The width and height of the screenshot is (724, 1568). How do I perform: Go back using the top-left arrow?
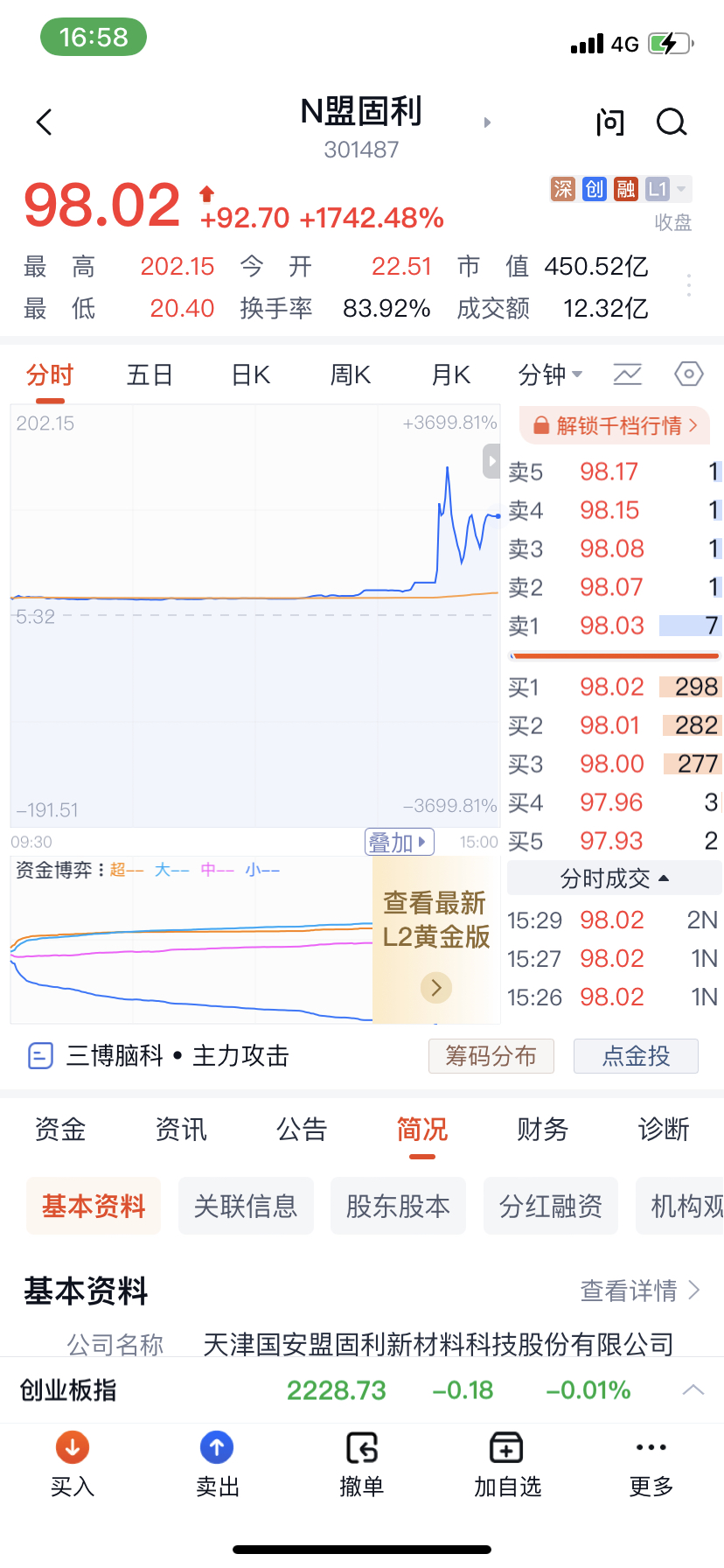(x=45, y=122)
